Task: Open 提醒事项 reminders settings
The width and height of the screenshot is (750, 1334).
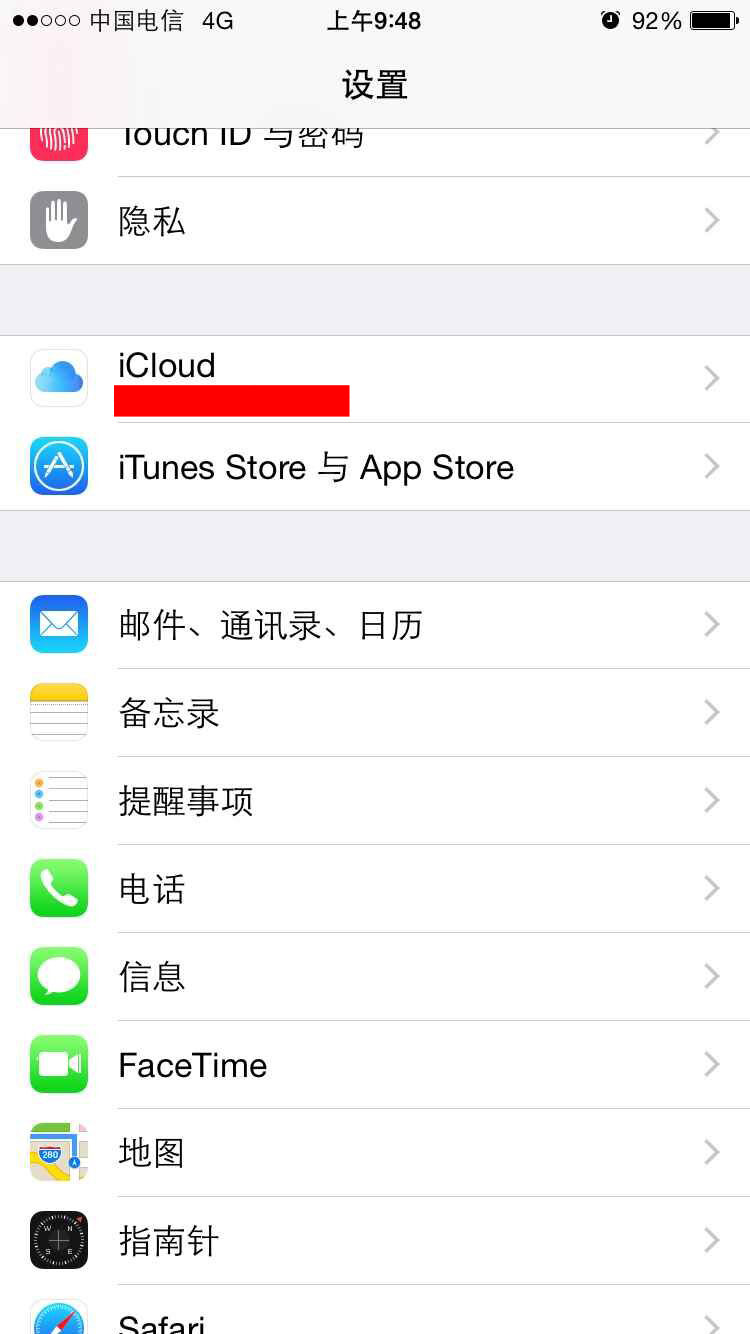Action: (375, 801)
